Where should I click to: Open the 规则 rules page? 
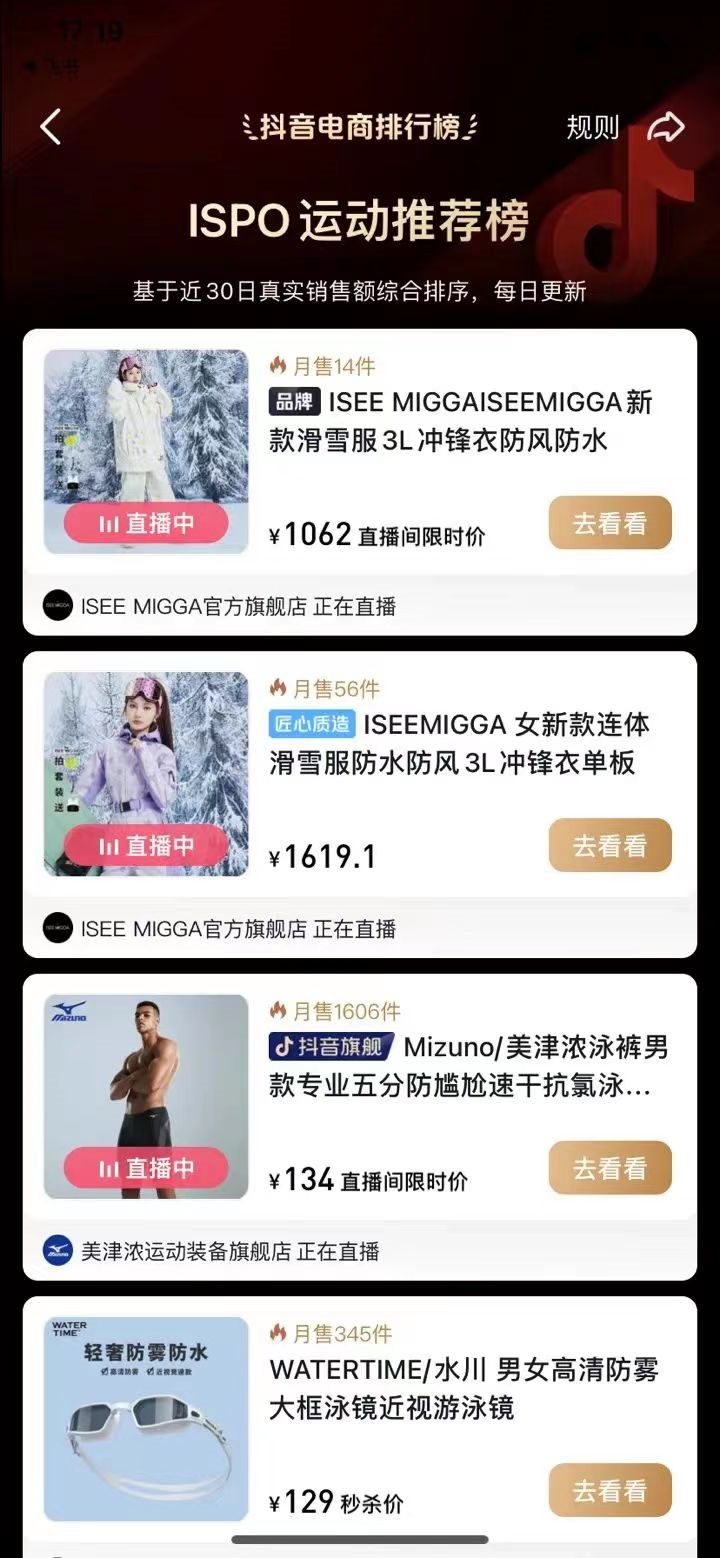592,128
